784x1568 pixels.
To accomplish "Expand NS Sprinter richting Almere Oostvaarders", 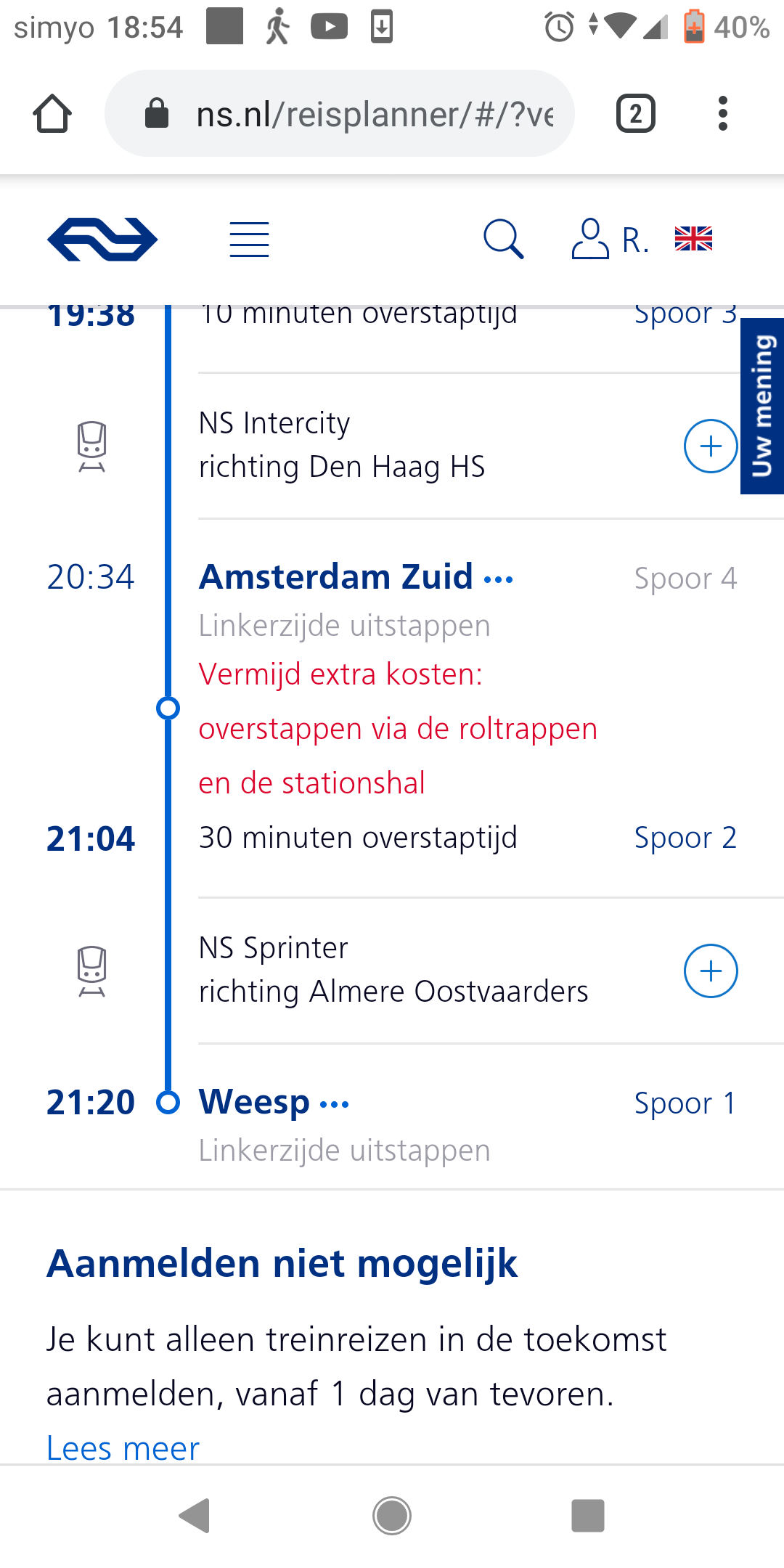I will coord(711,971).
